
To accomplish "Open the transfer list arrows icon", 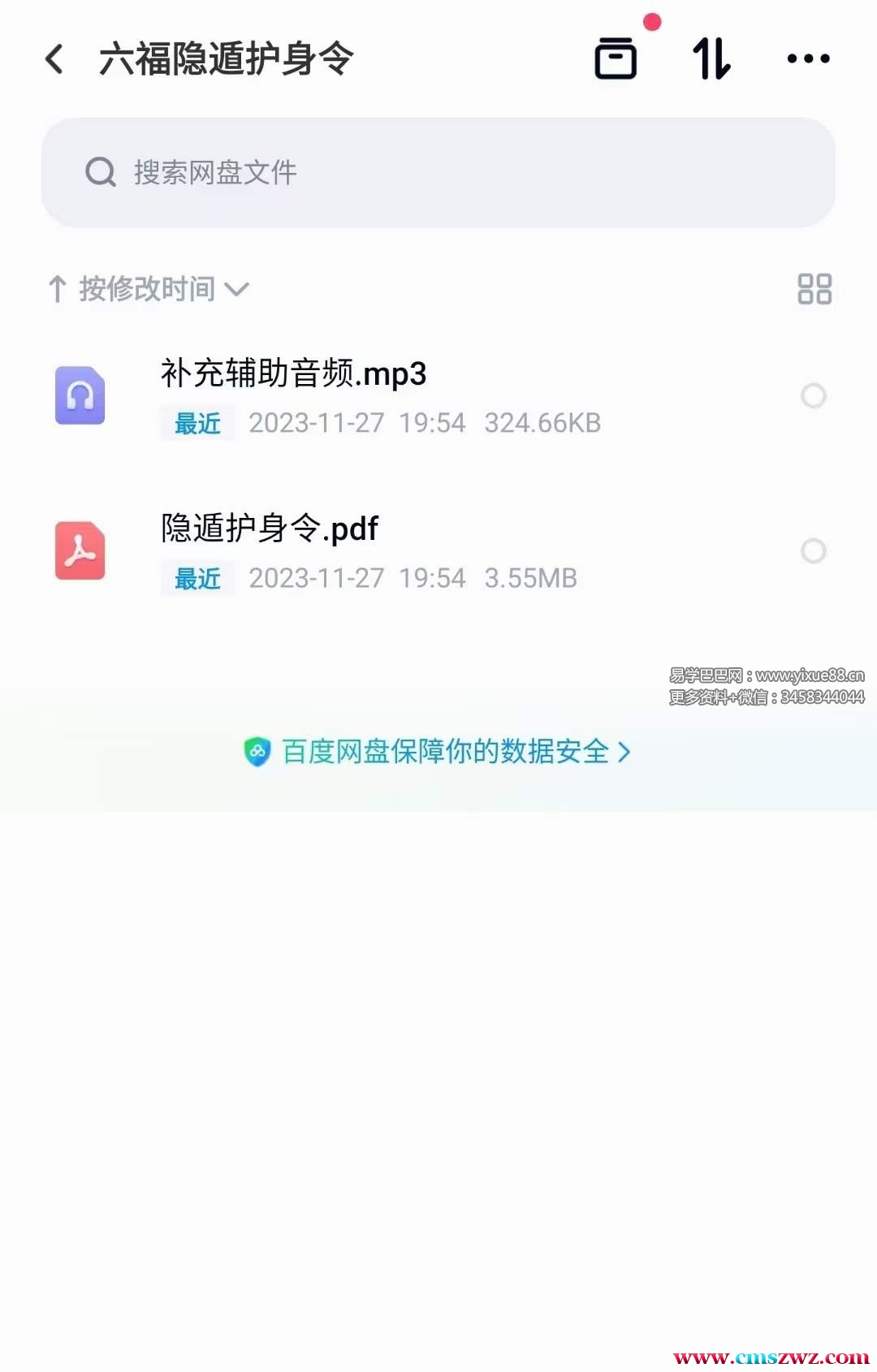I will [x=711, y=58].
